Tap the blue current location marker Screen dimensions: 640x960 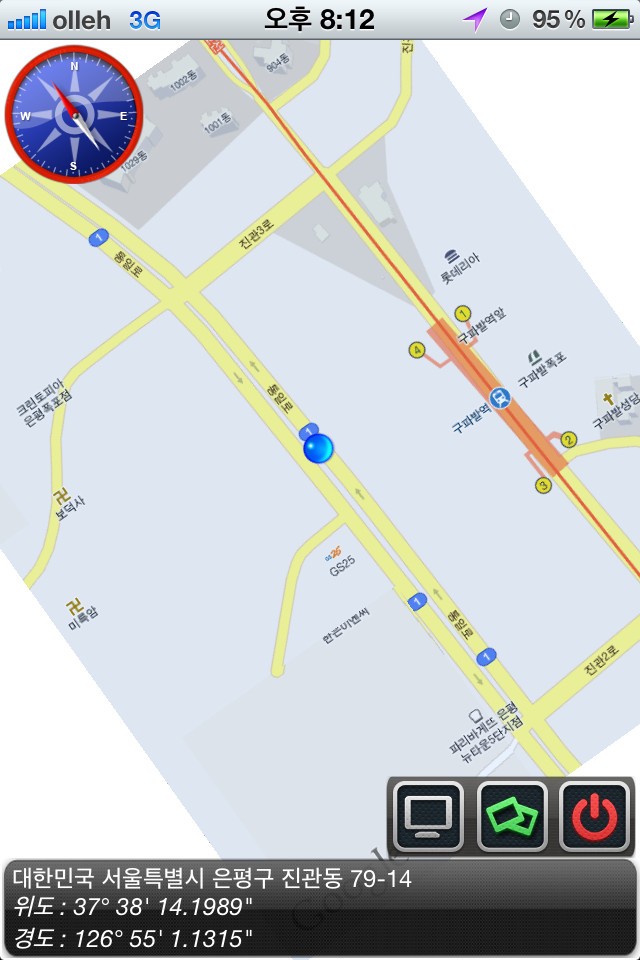318,449
